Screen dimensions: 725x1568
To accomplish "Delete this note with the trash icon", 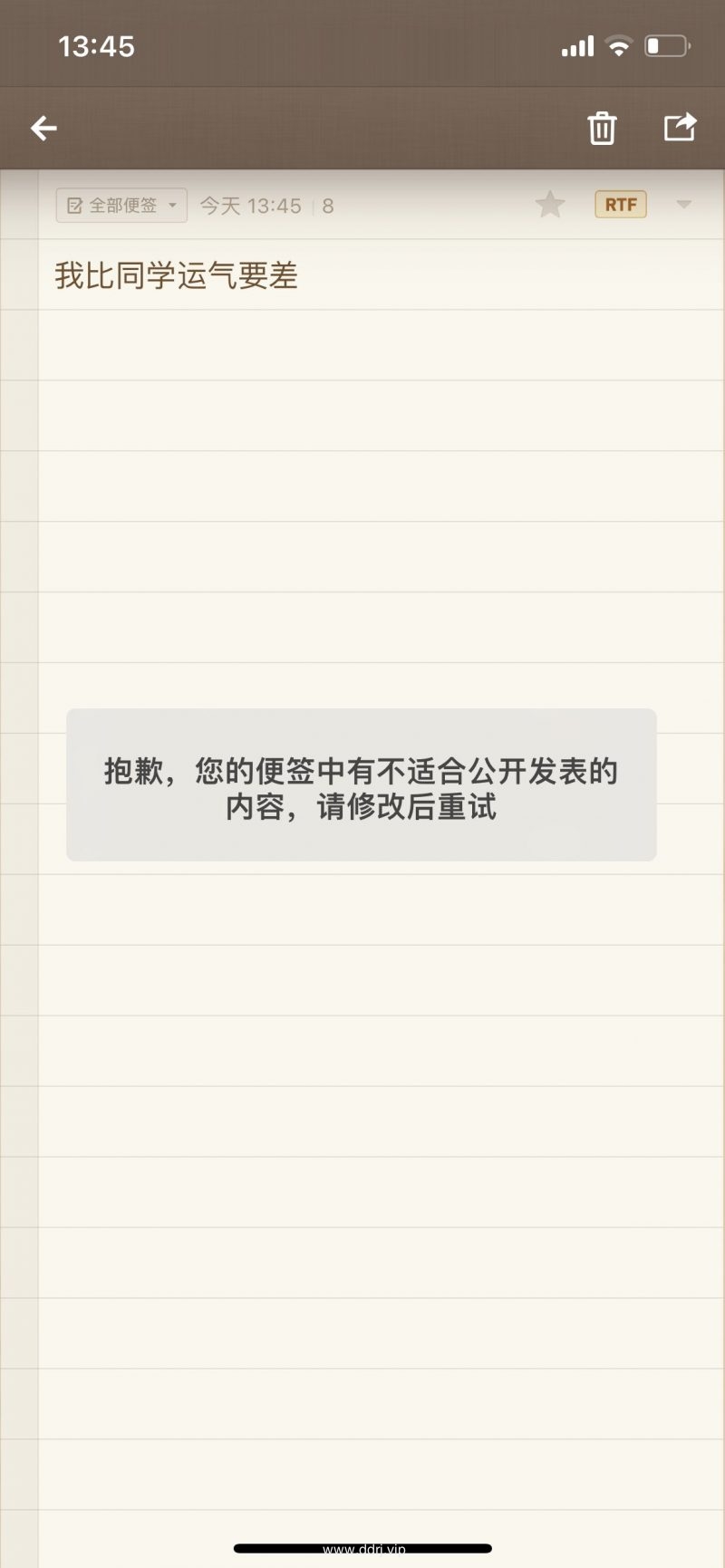I will pyautogui.click(x=602, y=129).
